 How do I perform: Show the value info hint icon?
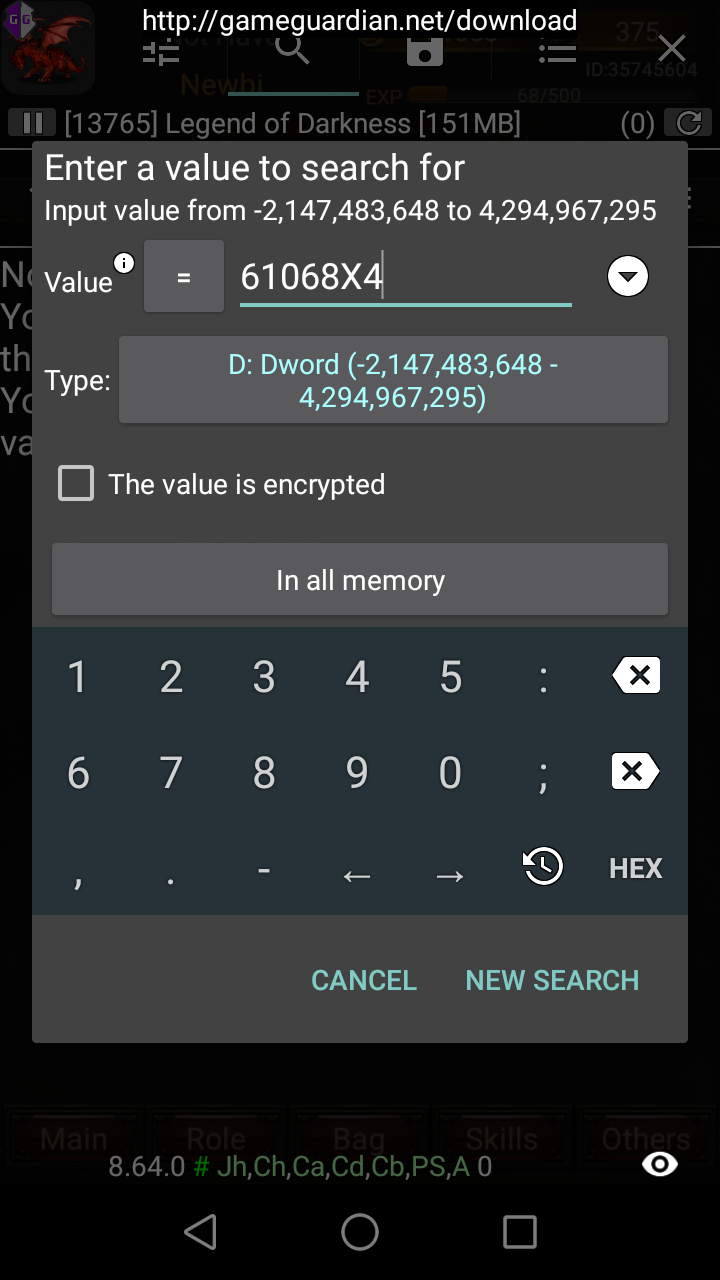tap(124, 263)
